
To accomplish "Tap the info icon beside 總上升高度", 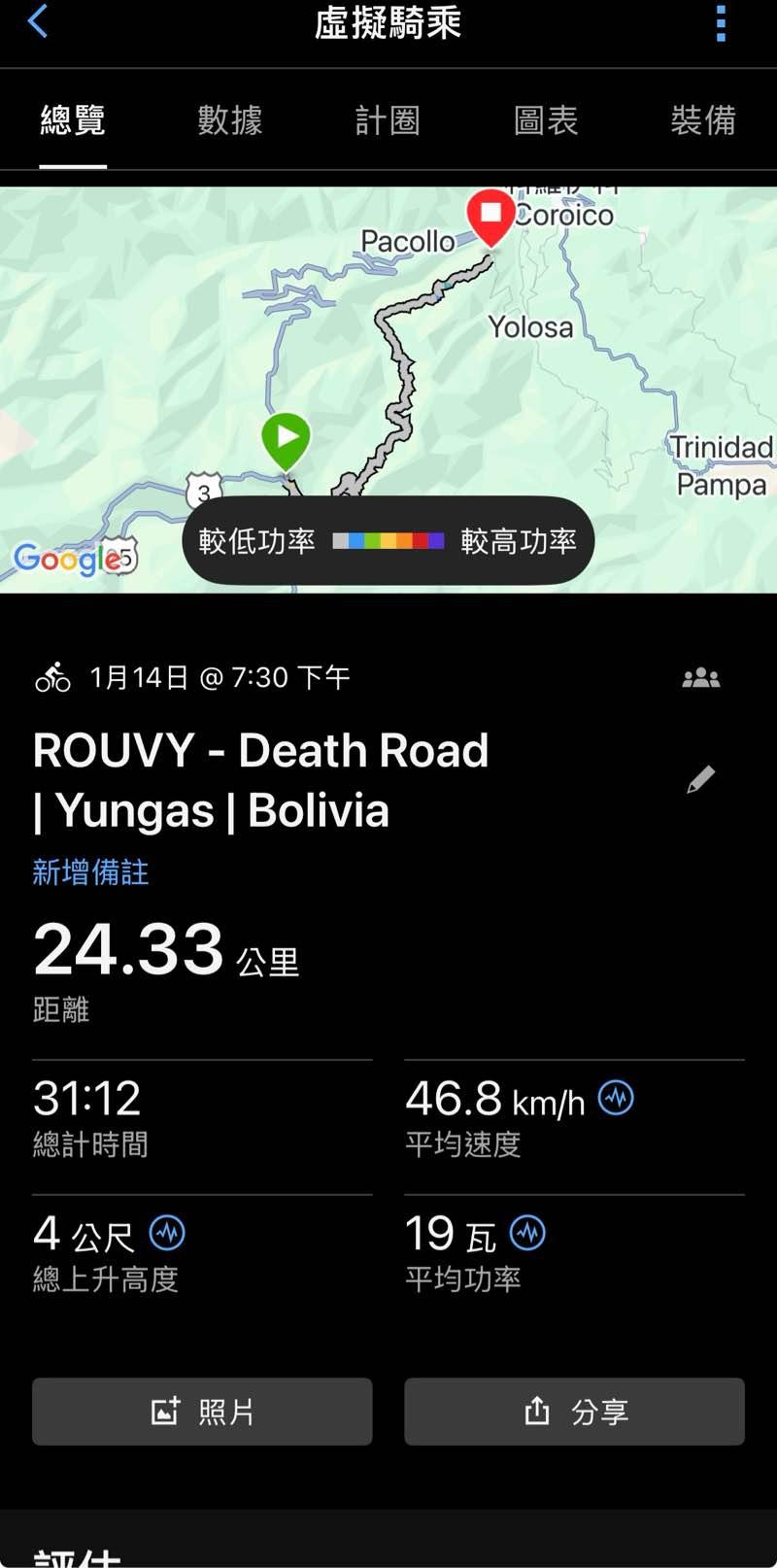I will tap(167, 1233).
